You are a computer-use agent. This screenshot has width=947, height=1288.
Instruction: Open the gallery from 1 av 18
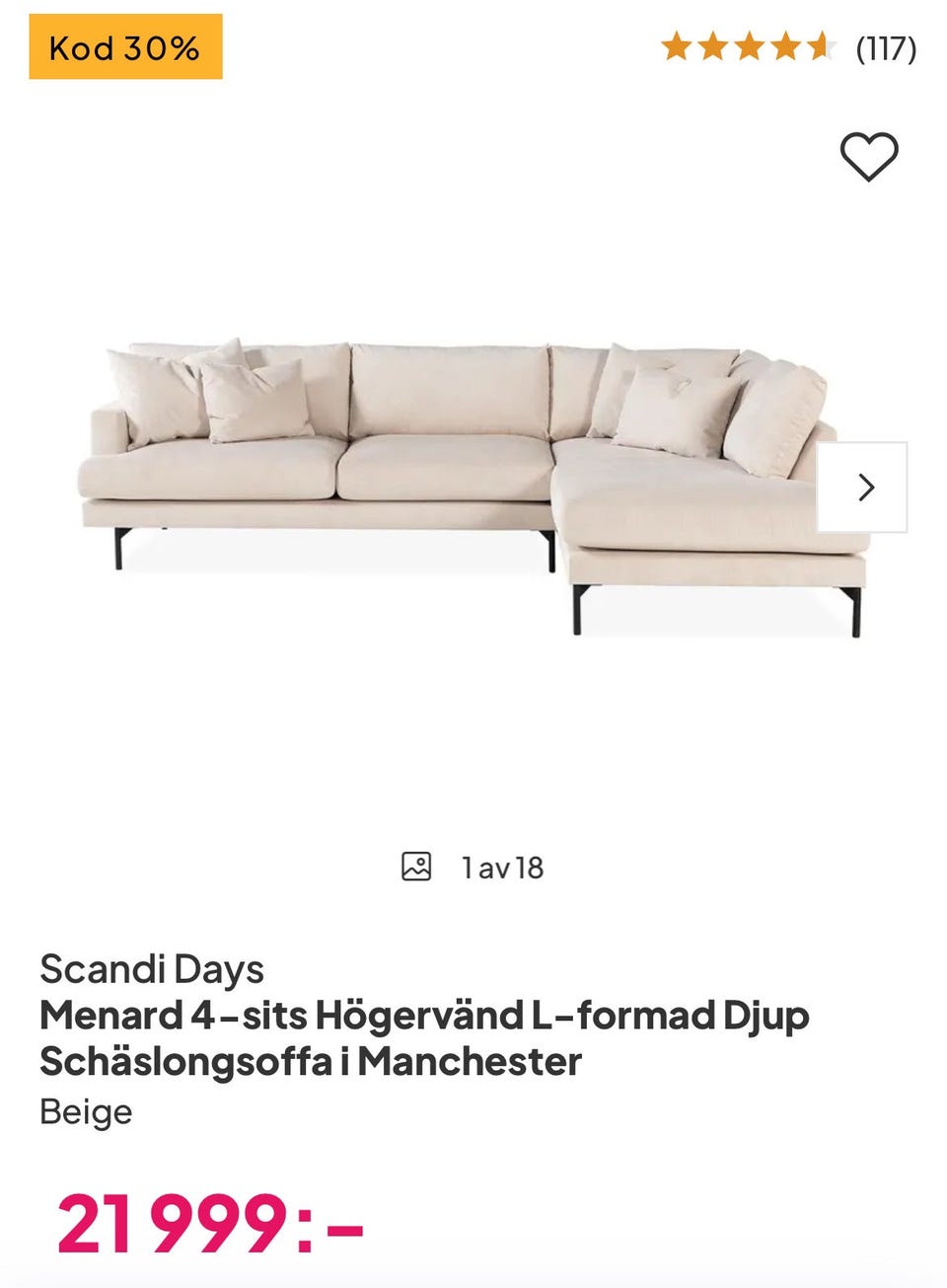473,868
